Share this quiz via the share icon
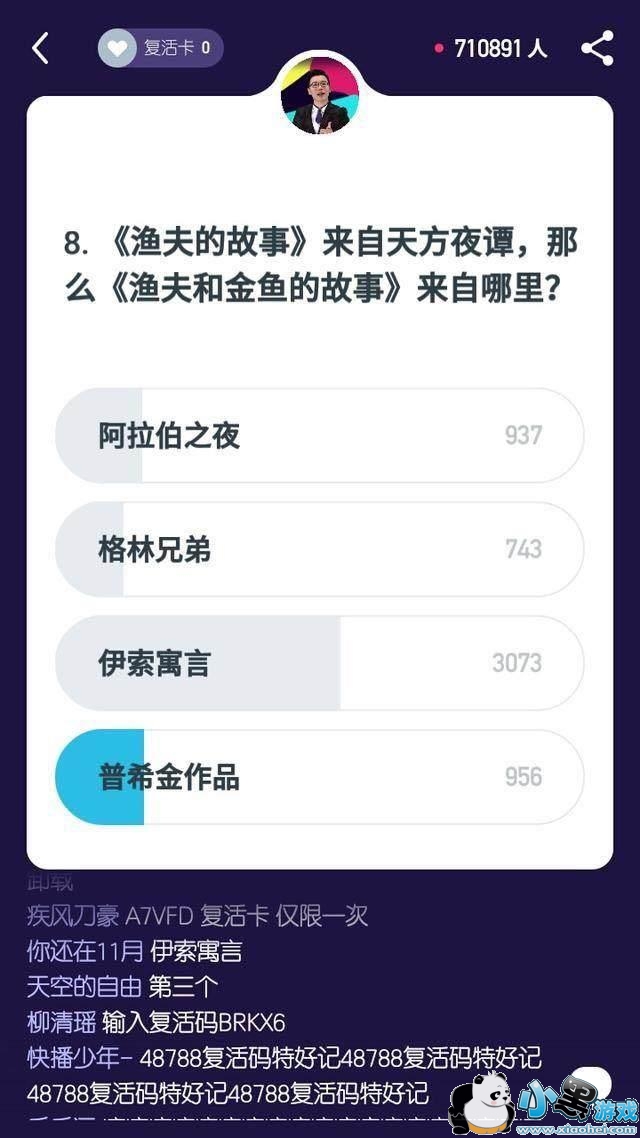The image size is (640, 1138). (597, 48)
